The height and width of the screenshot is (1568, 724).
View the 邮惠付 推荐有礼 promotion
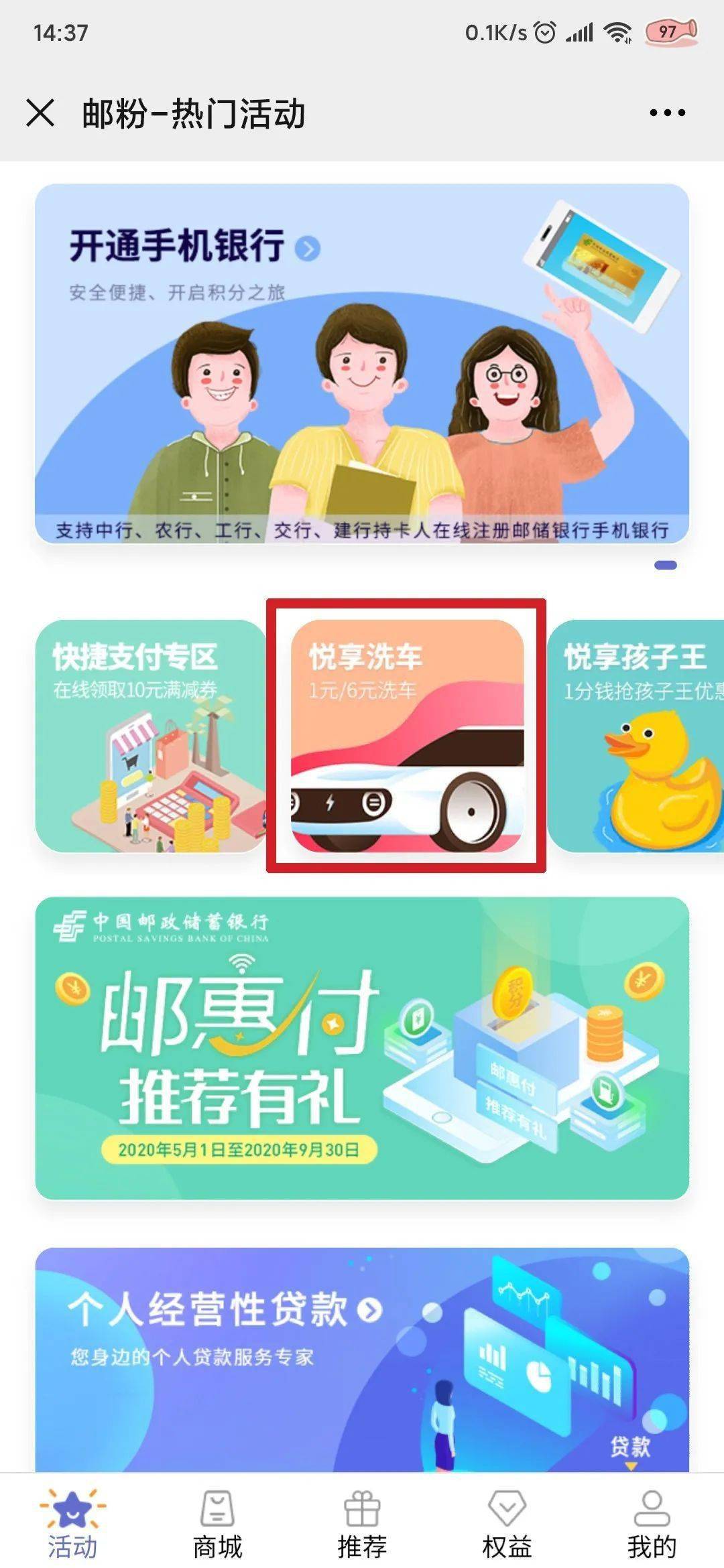click(362, 1048)
